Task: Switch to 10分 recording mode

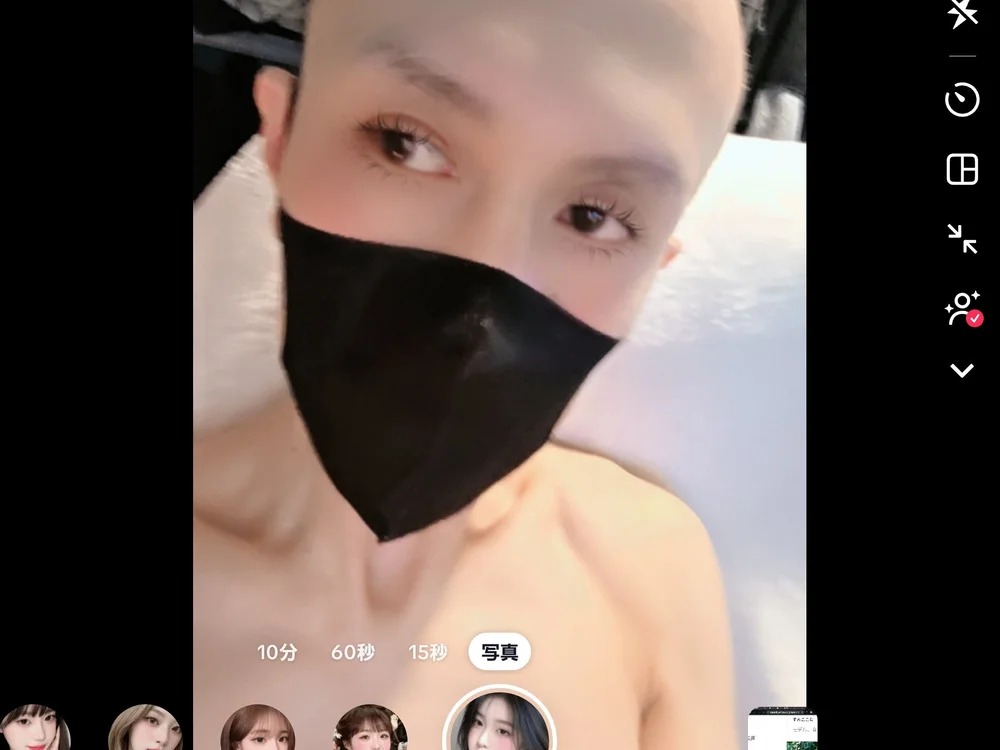Action: coord(277,652)
